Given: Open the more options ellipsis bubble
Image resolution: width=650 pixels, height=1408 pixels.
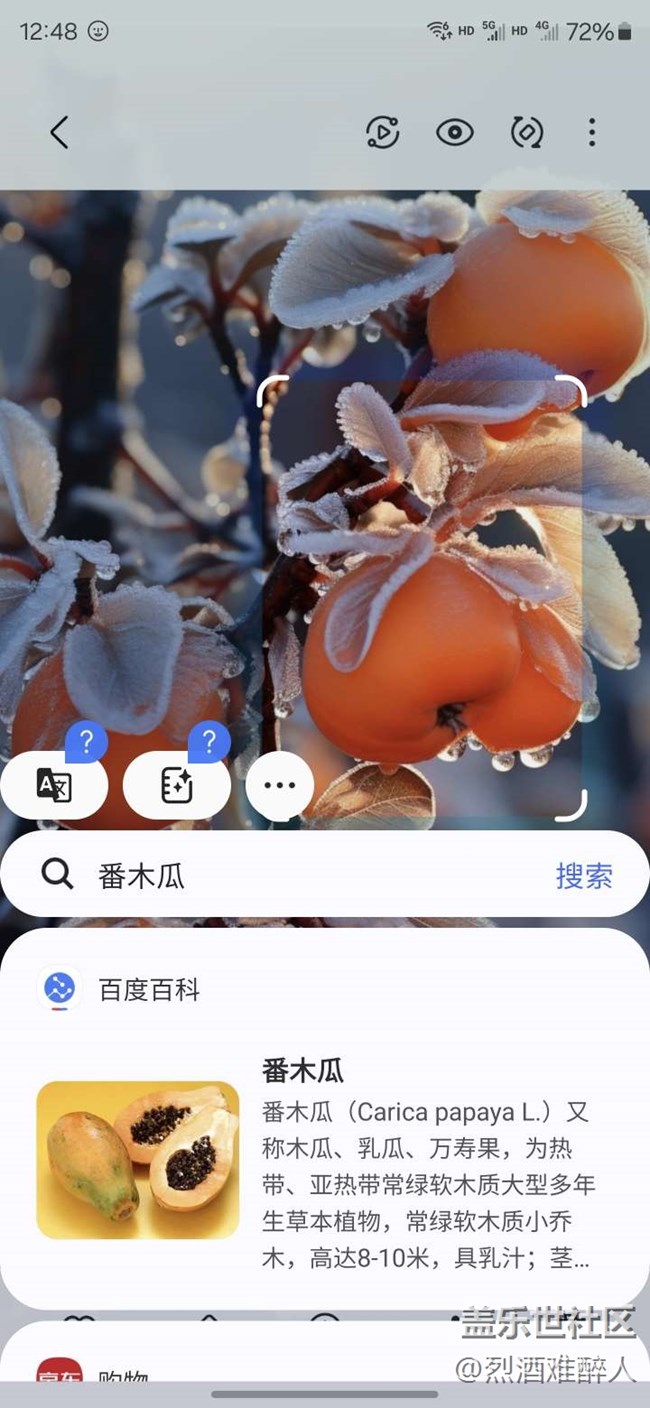Looking at the screenshot, I should coord(279,785).
